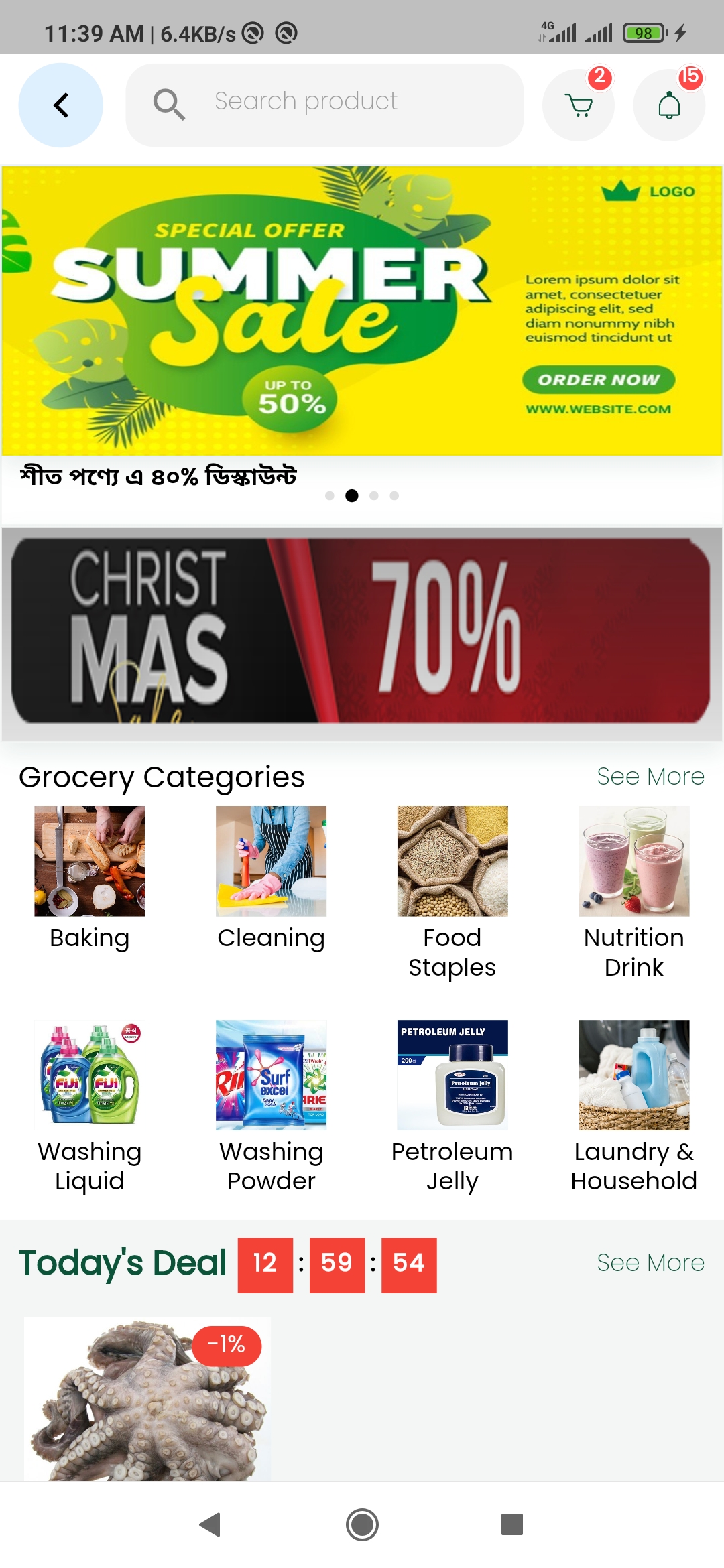Browse the Food Staples category
Screen dimensions: 724x1568
click(x=452, y=893)
